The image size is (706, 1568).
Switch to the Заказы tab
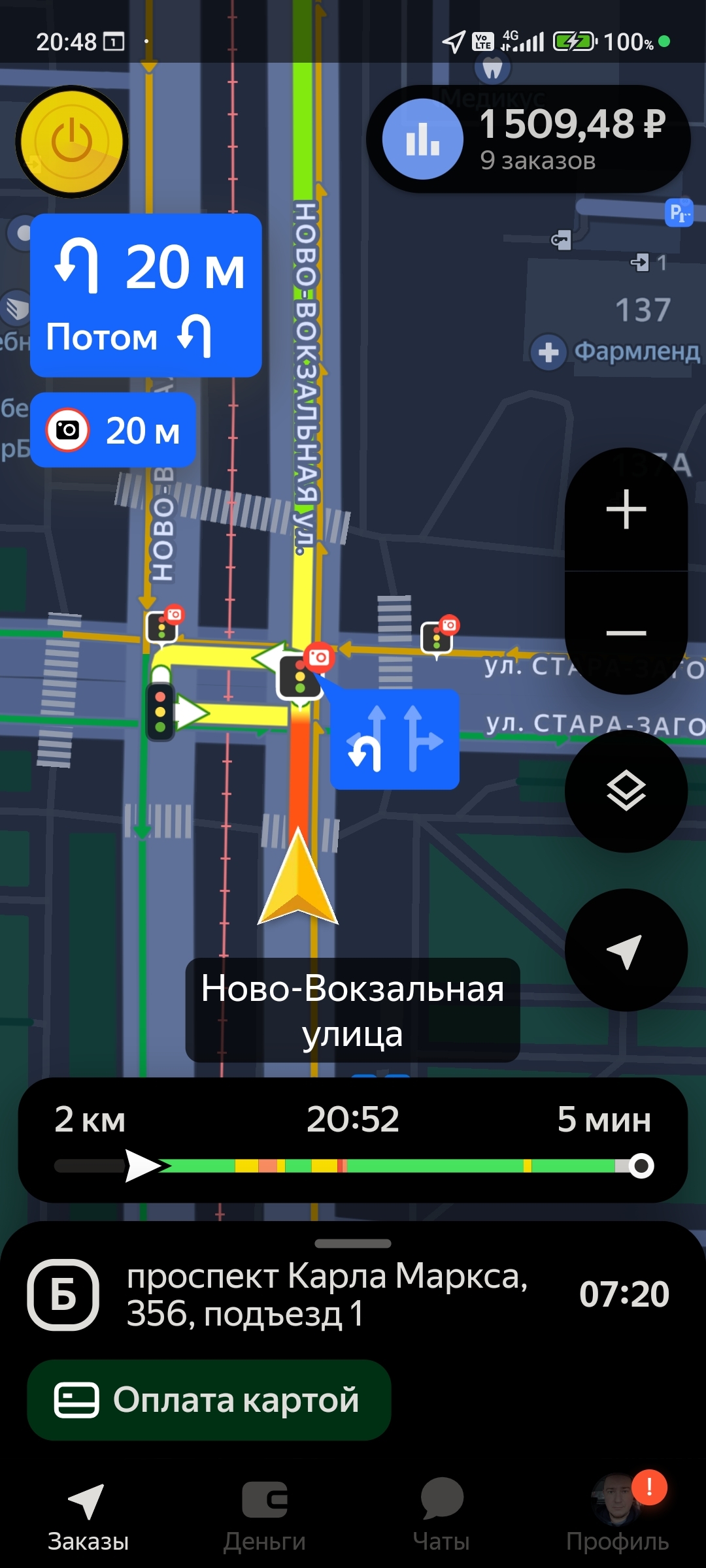(88, 1516)
